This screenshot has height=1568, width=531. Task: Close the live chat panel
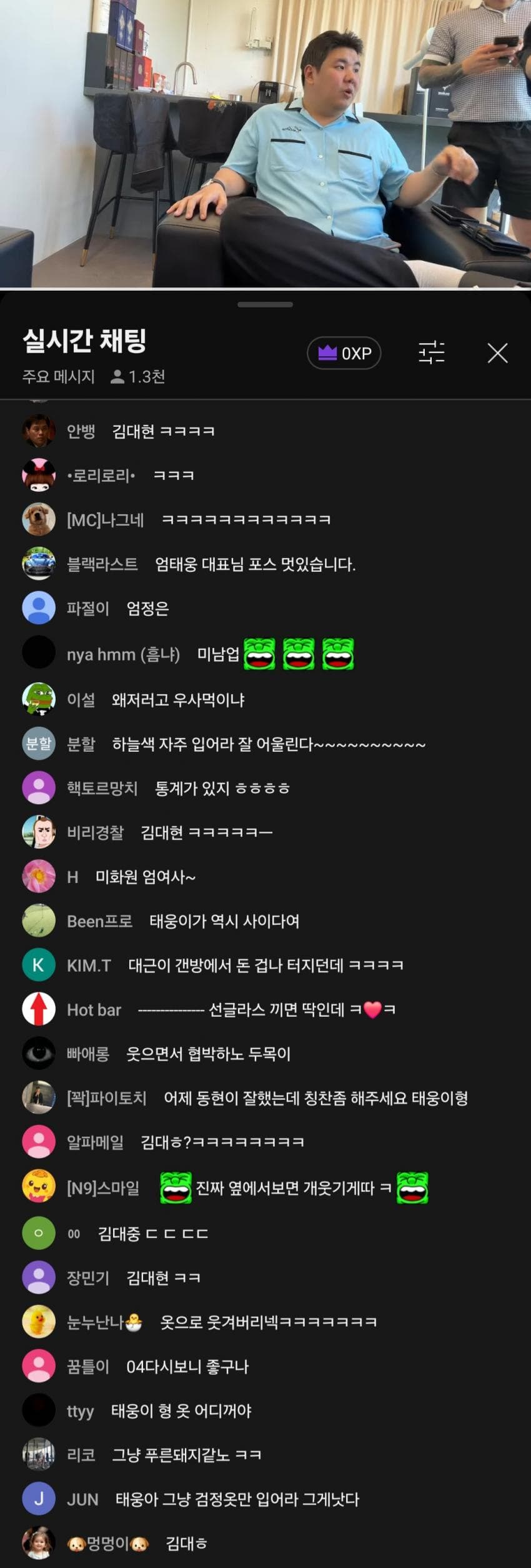click(497, 353)
